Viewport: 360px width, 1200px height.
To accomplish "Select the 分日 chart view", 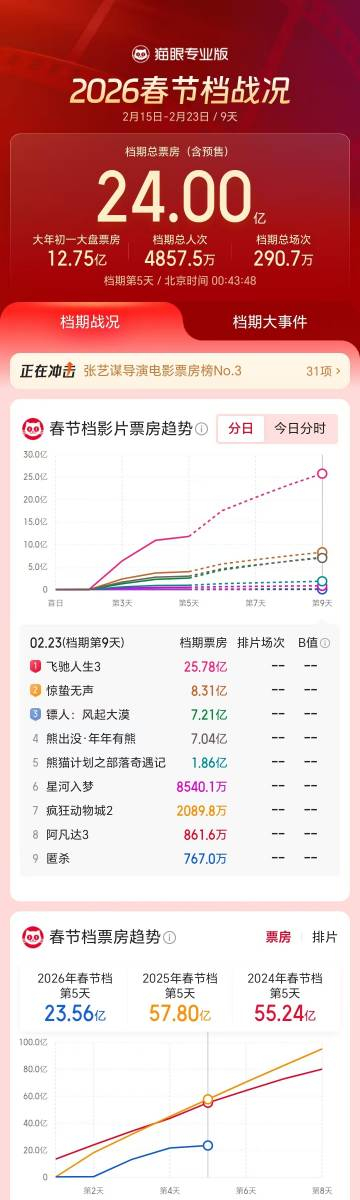I will point(241,428).
